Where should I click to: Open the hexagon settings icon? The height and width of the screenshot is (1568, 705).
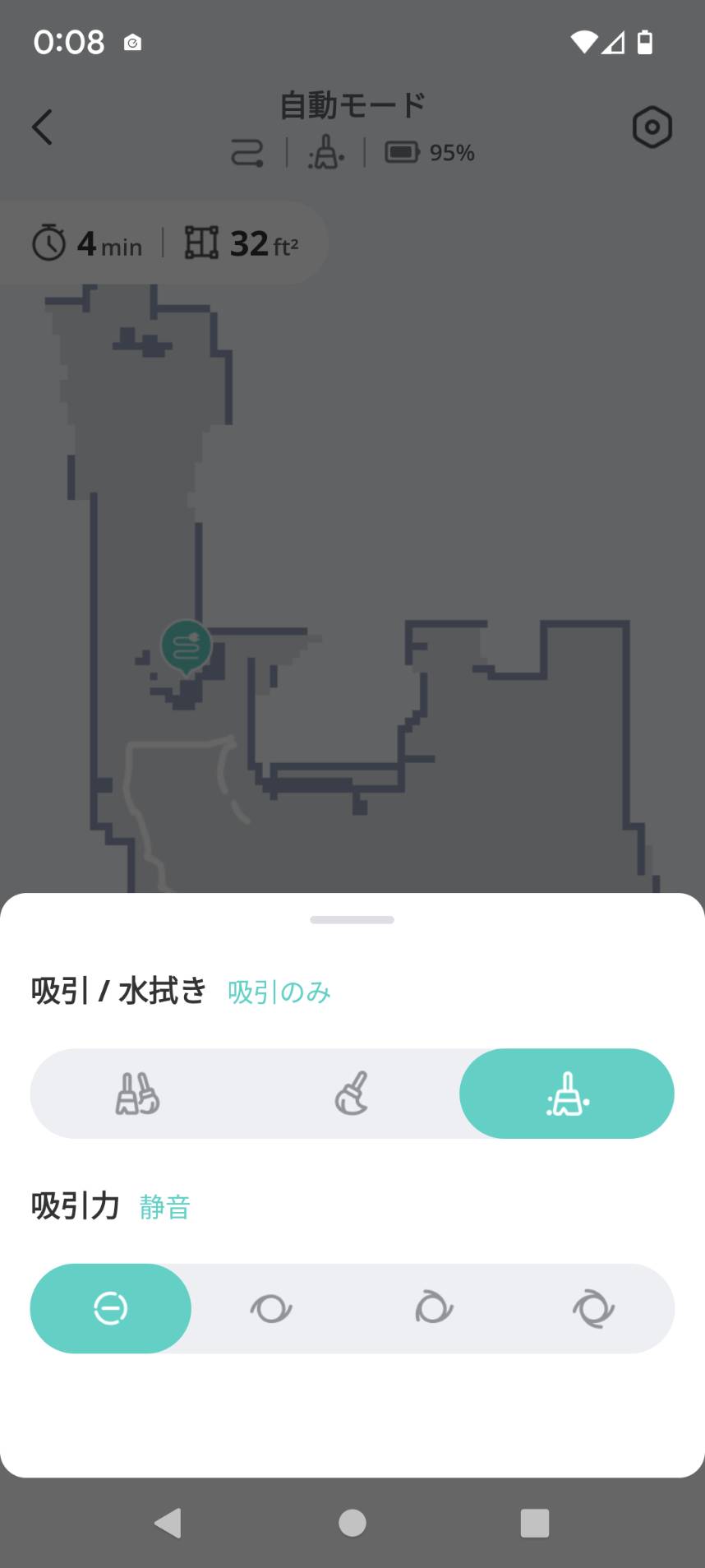click(652, 127)
